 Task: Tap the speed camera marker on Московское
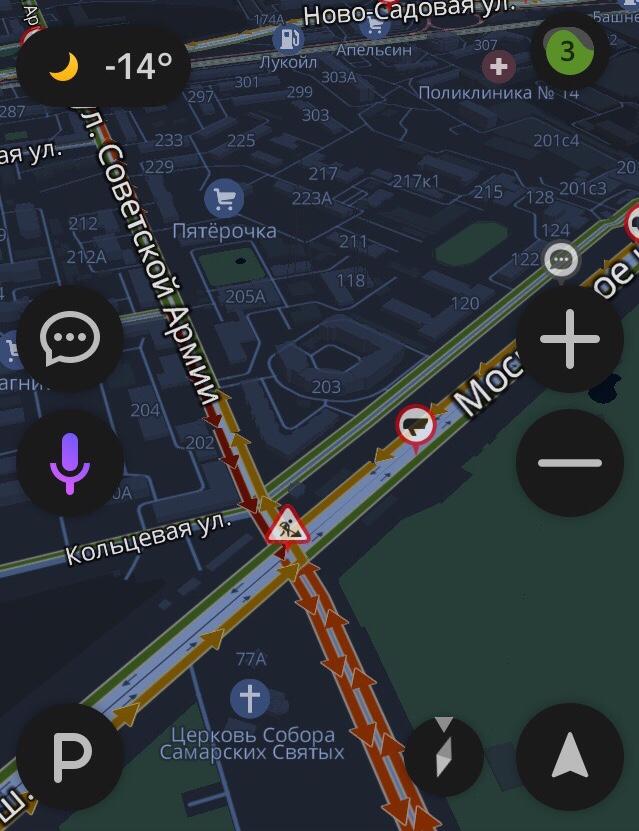click(416, 425)
